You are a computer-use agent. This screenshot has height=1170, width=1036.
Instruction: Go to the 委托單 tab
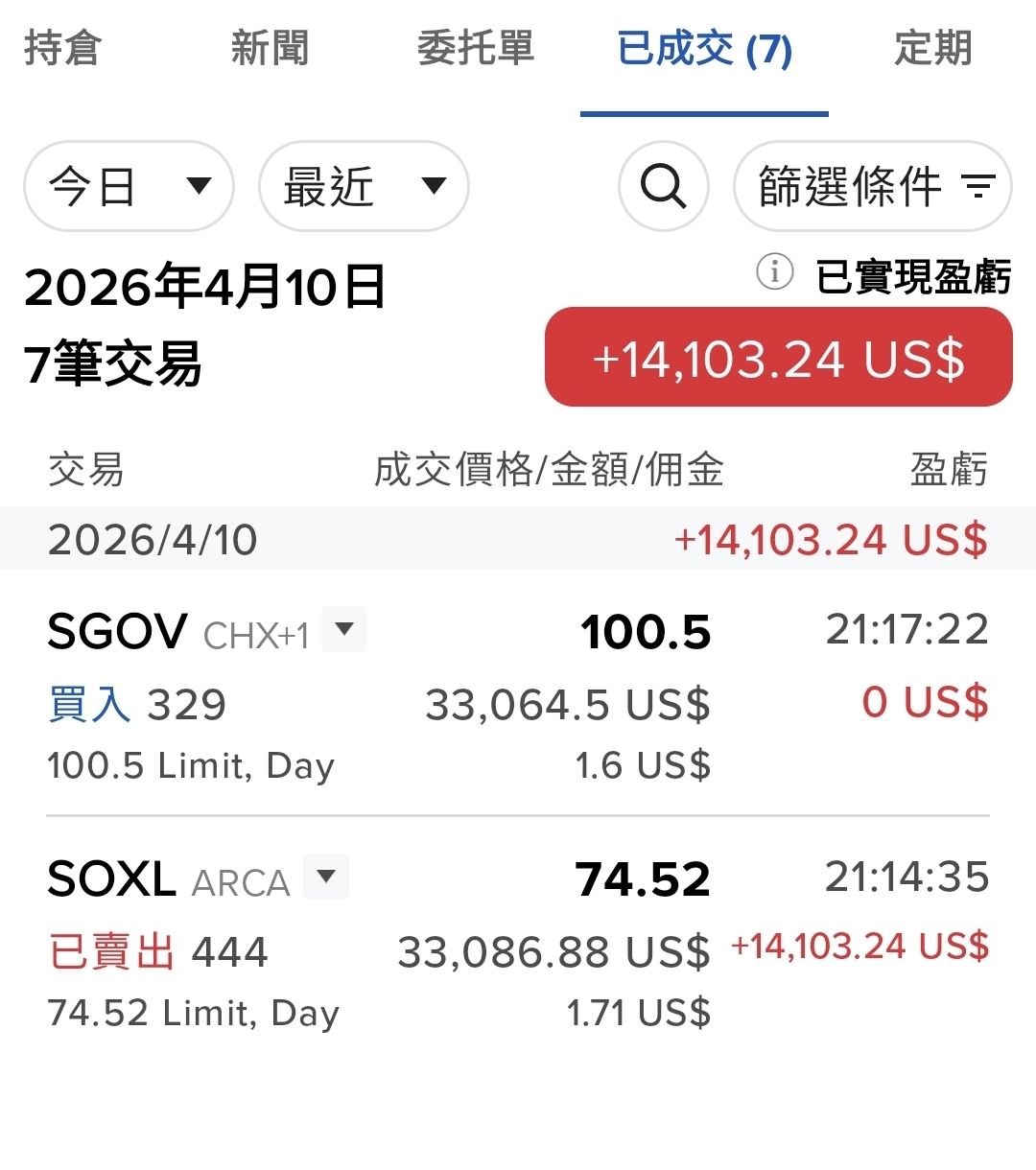pyautogui.click(x=476, y=48)
